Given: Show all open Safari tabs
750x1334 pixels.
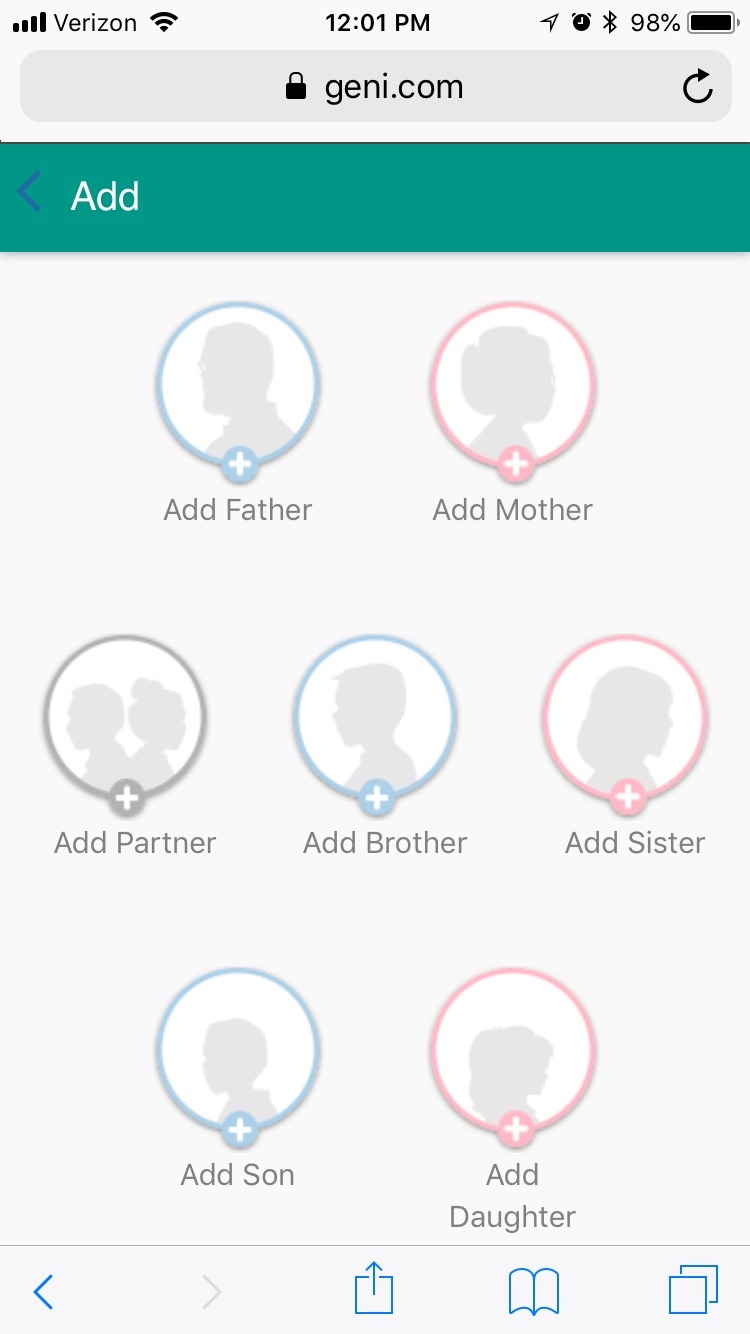Looking at the screenshot, I should point(692,1291).
